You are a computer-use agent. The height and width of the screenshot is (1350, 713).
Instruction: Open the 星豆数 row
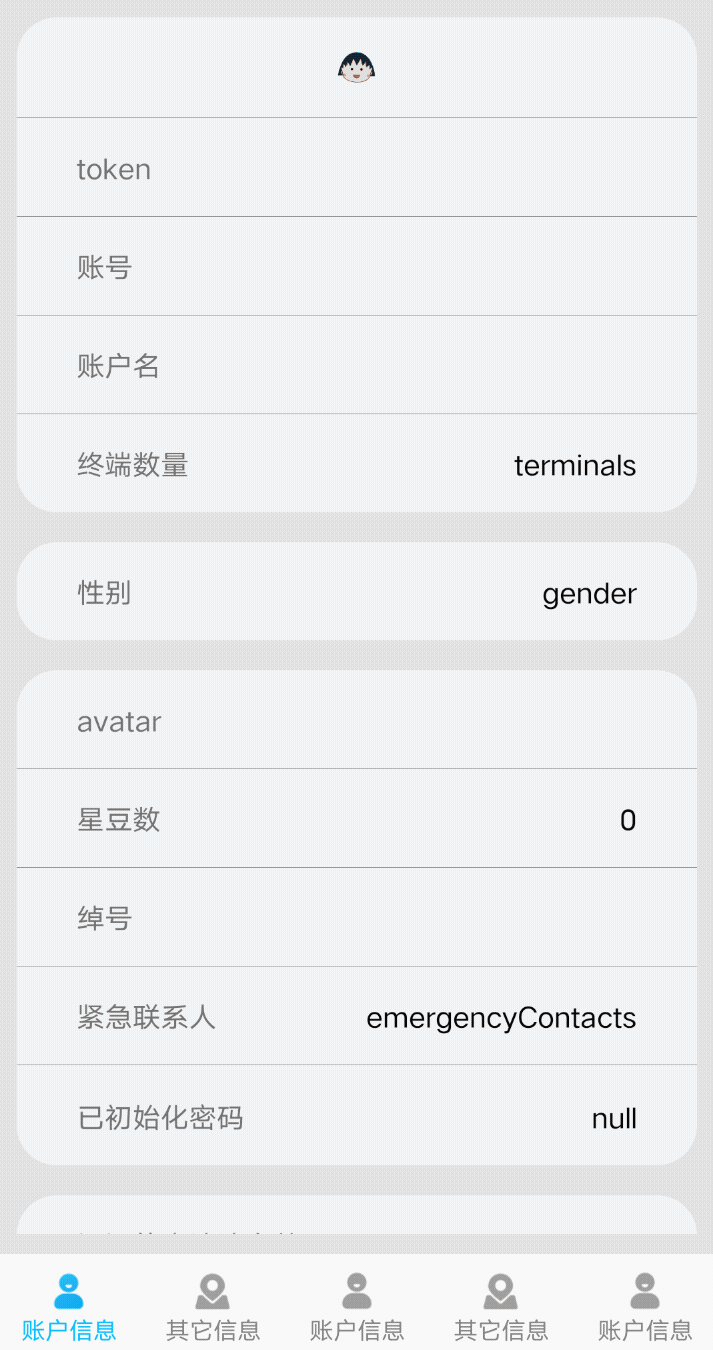coord(356,820)
